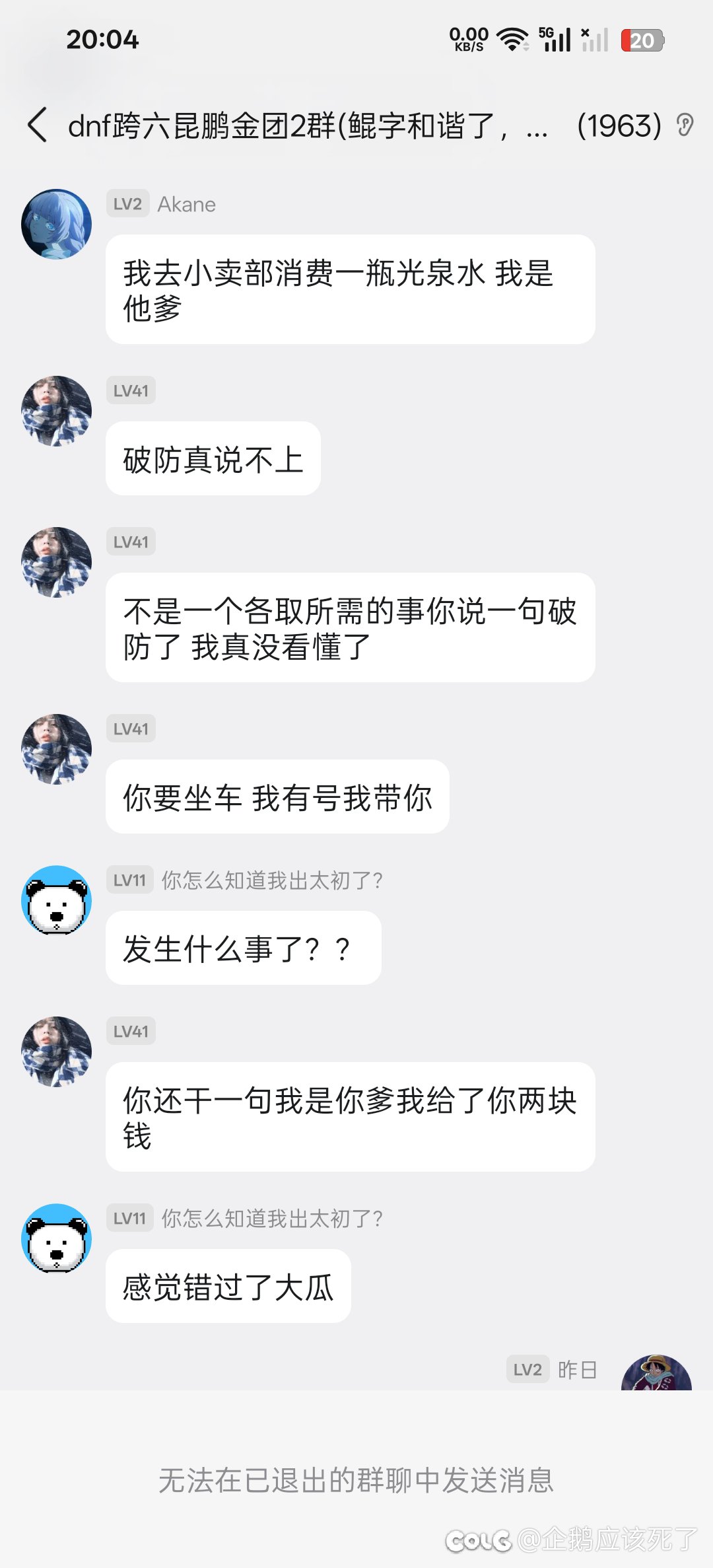The image size is (713, 1568).
Task: Open avatar beside "你还干一句我是你爹" message
Action: point(57,1051)
